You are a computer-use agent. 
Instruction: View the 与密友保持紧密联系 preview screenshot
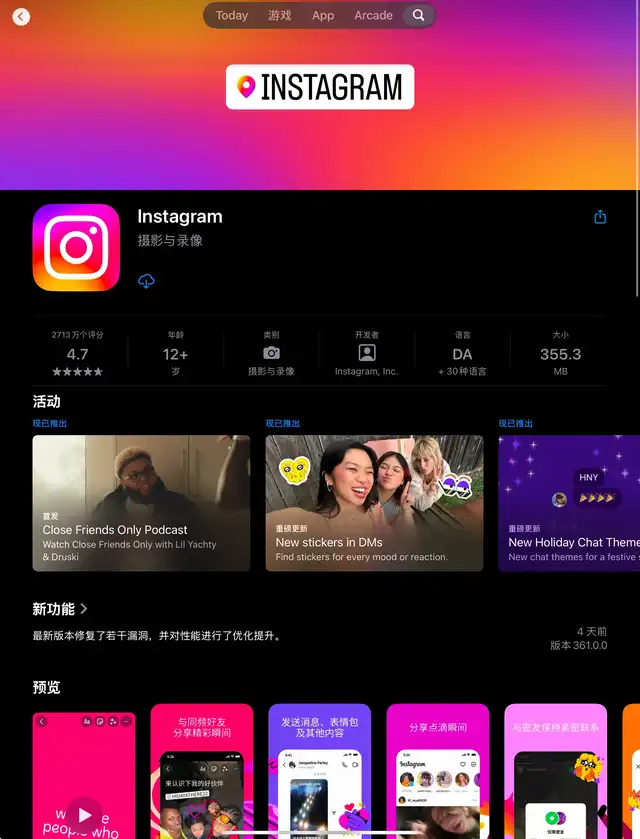click(555, 772)
